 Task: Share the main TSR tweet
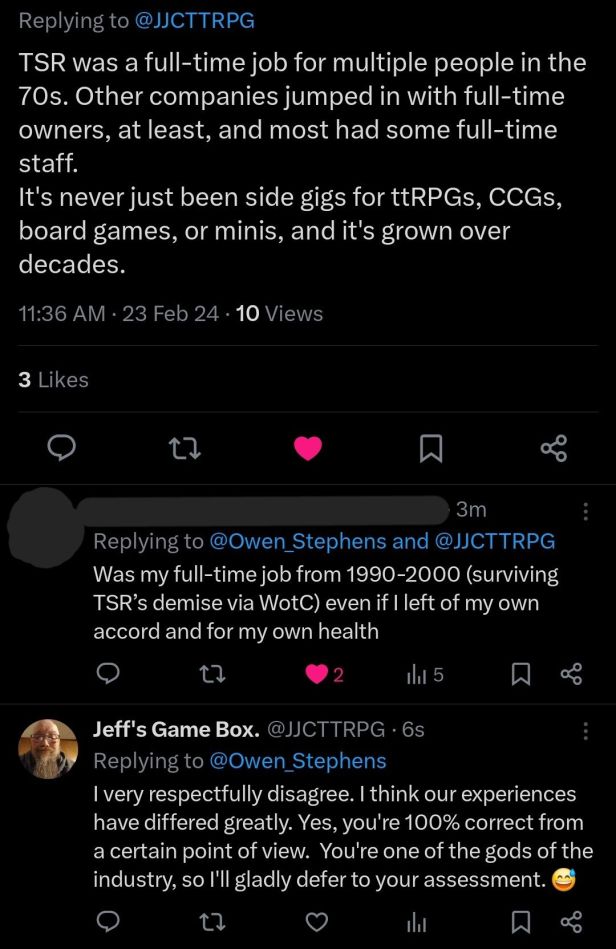coord(553,449)
